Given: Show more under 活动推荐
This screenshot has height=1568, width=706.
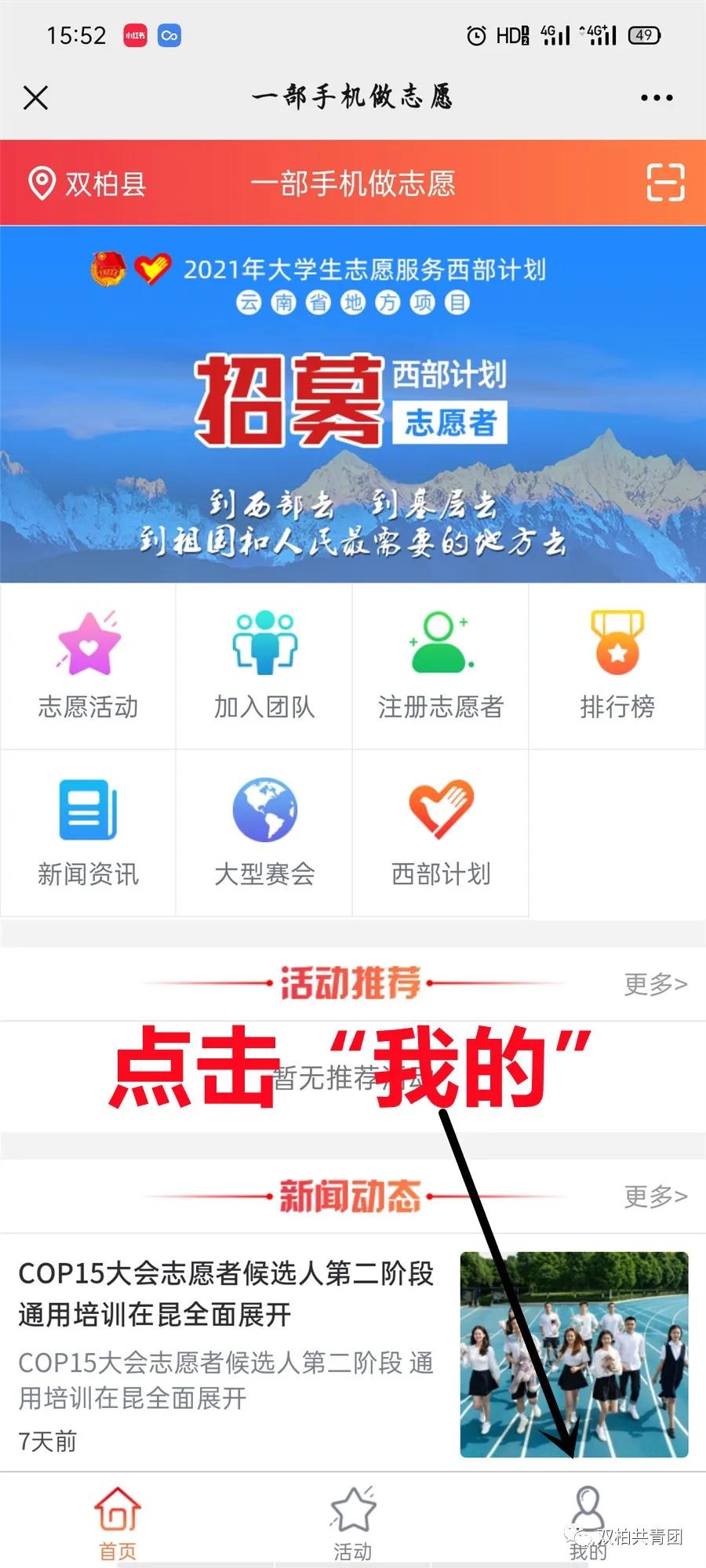Looking at the screenshot, I should (x=655, y=984).
